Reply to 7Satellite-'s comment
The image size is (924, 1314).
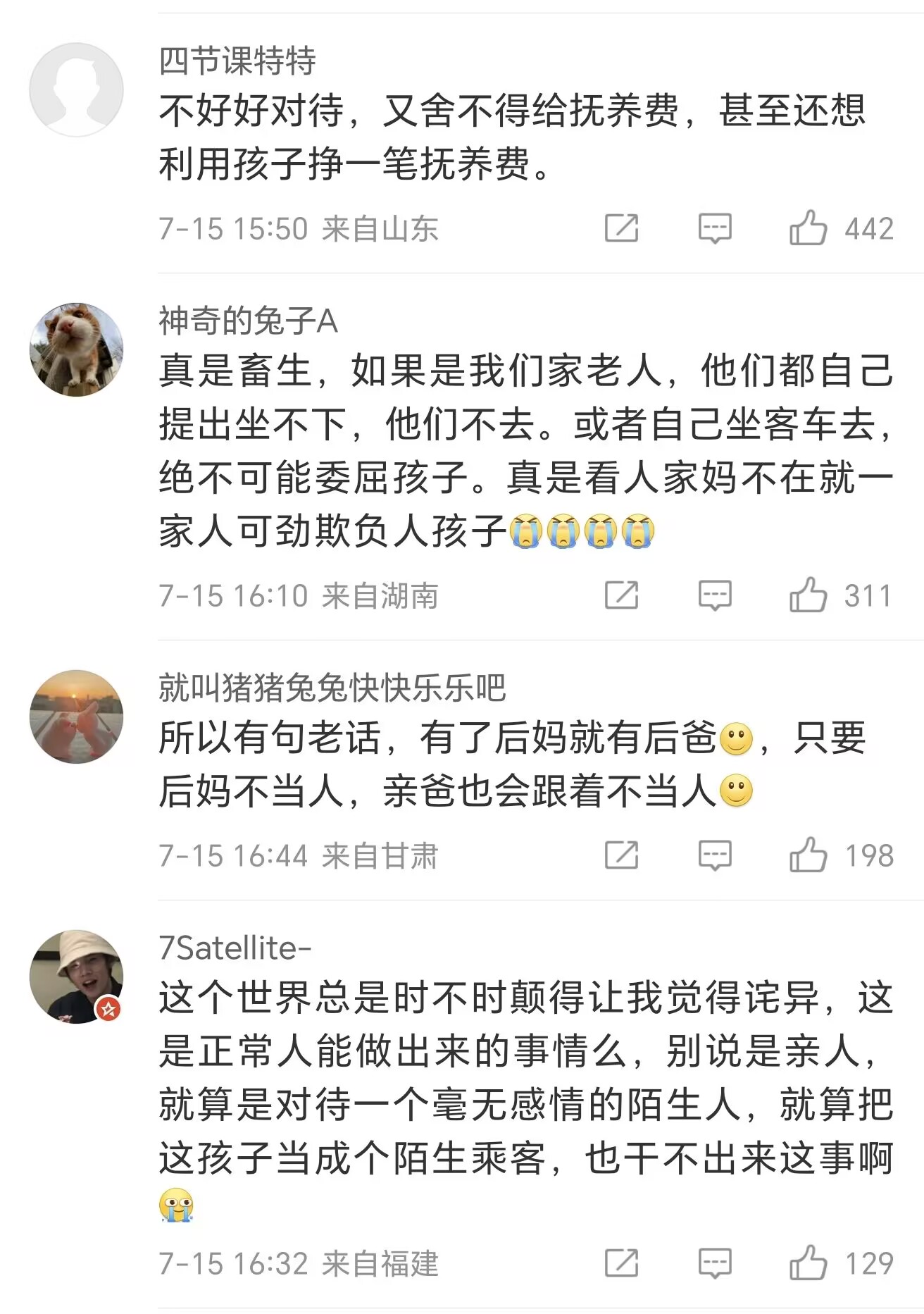(714, 1263)
